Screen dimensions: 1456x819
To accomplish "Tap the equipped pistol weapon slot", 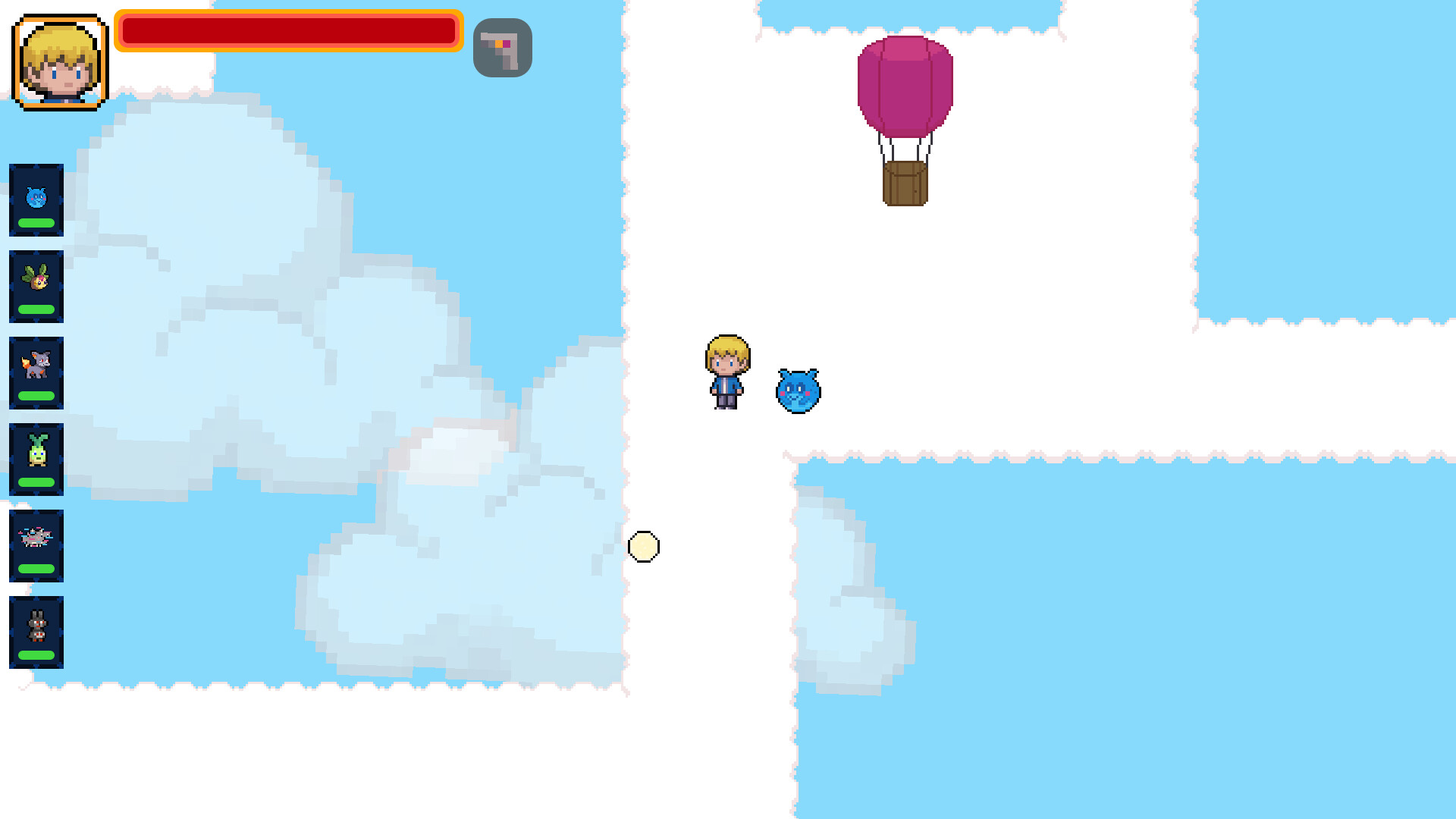I will [x=502, y=48].
